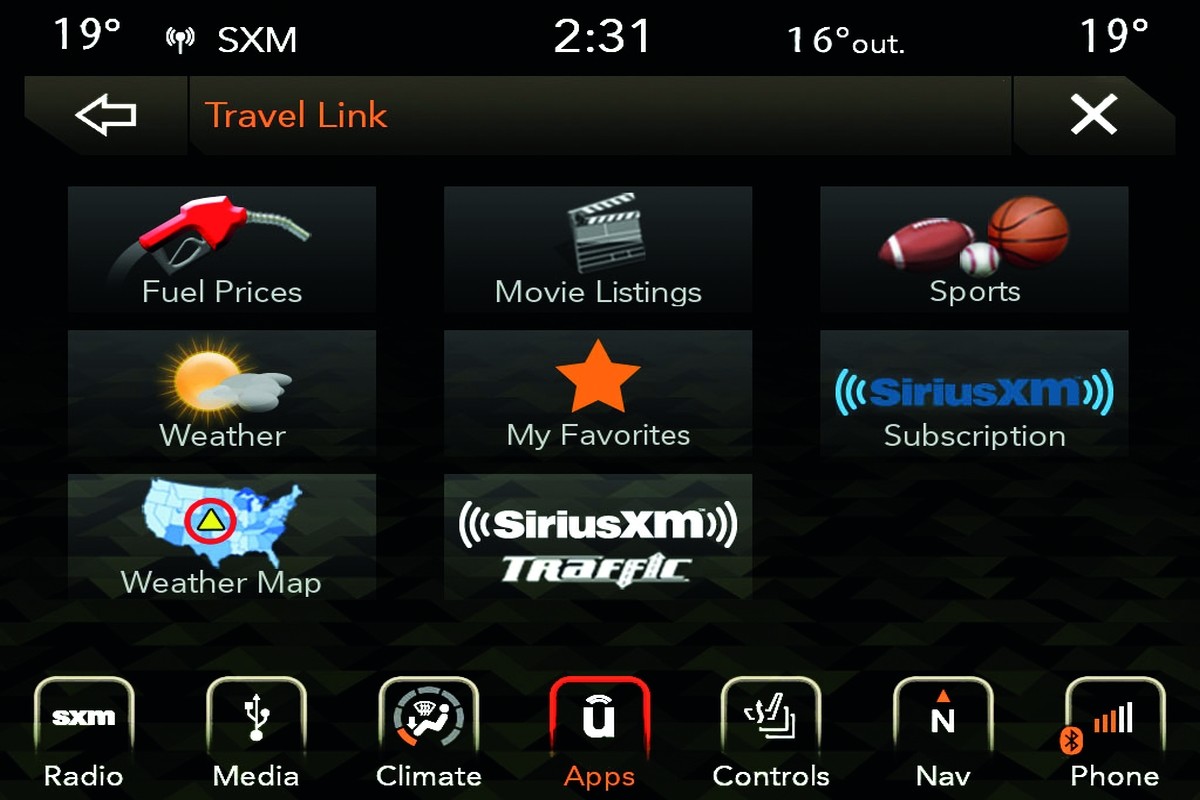This screenshot has height=800, width=1200.
Task: Switch to the Radio tab
Action: (84, 735)
